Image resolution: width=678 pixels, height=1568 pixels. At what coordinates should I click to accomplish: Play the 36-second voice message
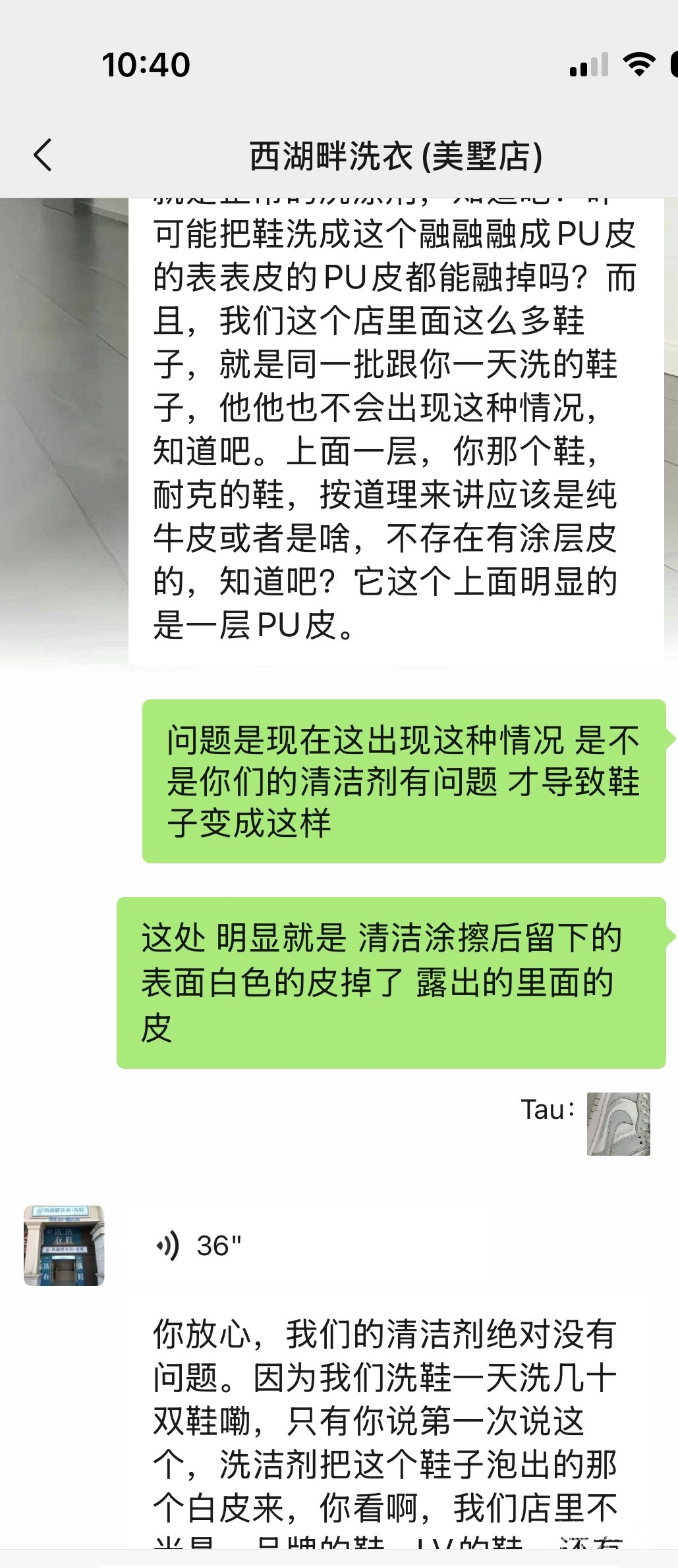click(x=198, y=1245)
